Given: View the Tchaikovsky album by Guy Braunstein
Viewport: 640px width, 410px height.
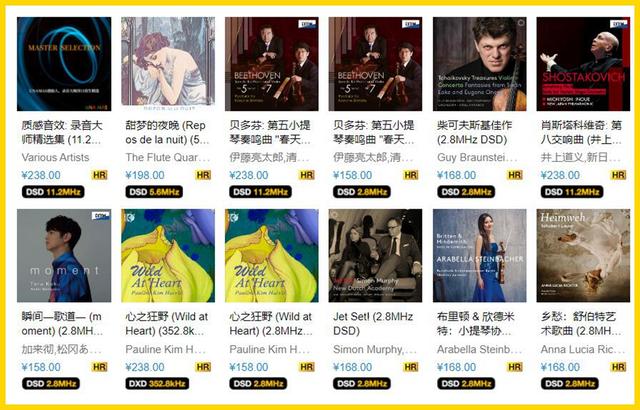Looking at the screenshot, I should tap(480, 63).
